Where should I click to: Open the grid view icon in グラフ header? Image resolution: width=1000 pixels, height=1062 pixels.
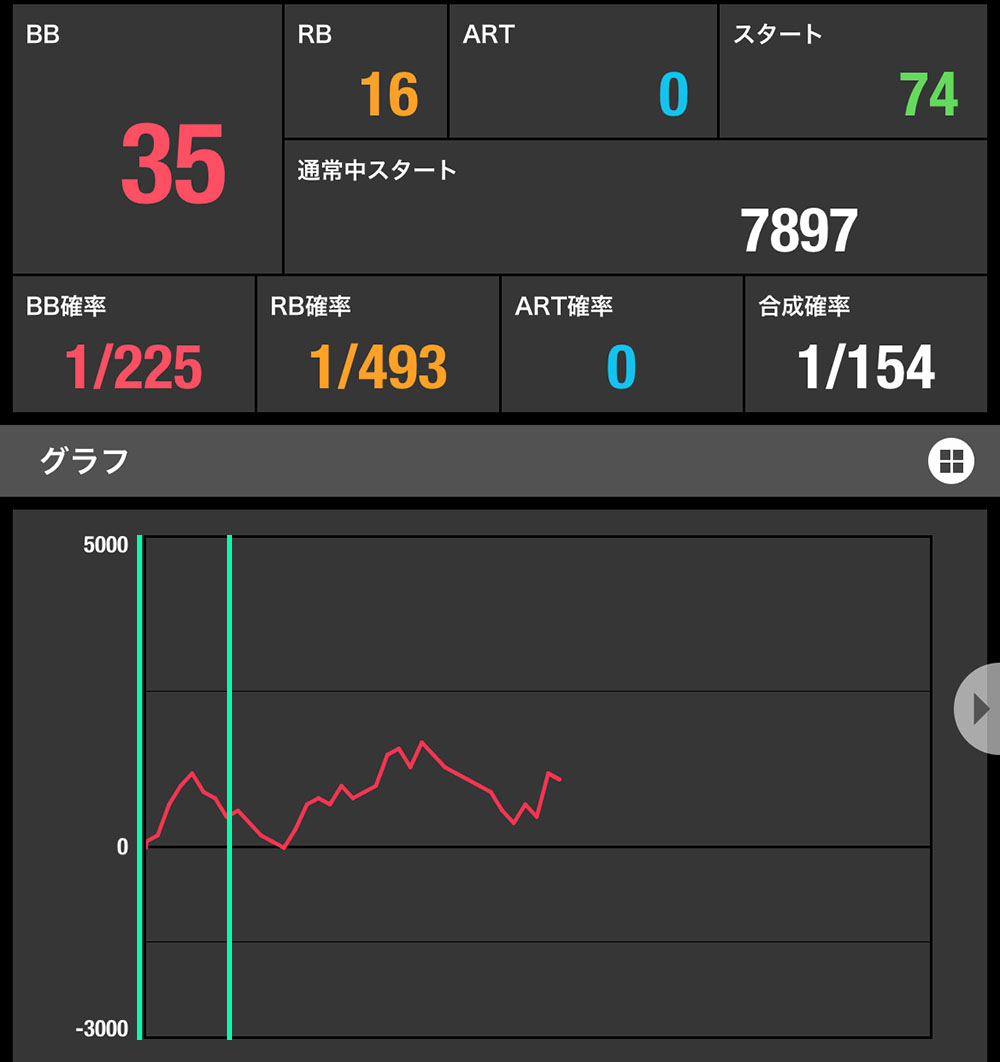click(x=950, y=461)
